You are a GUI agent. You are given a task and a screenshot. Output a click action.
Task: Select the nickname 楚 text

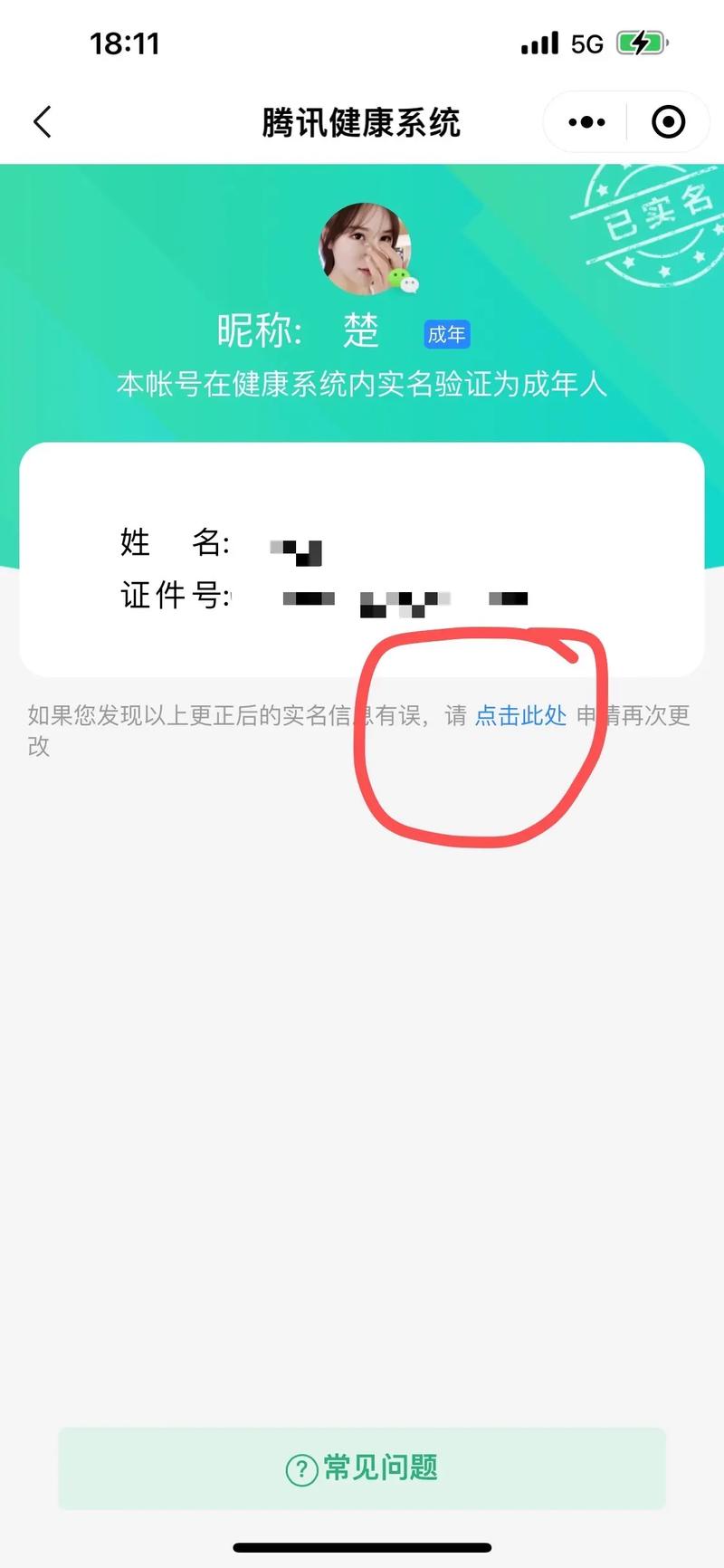click(360, 330)
